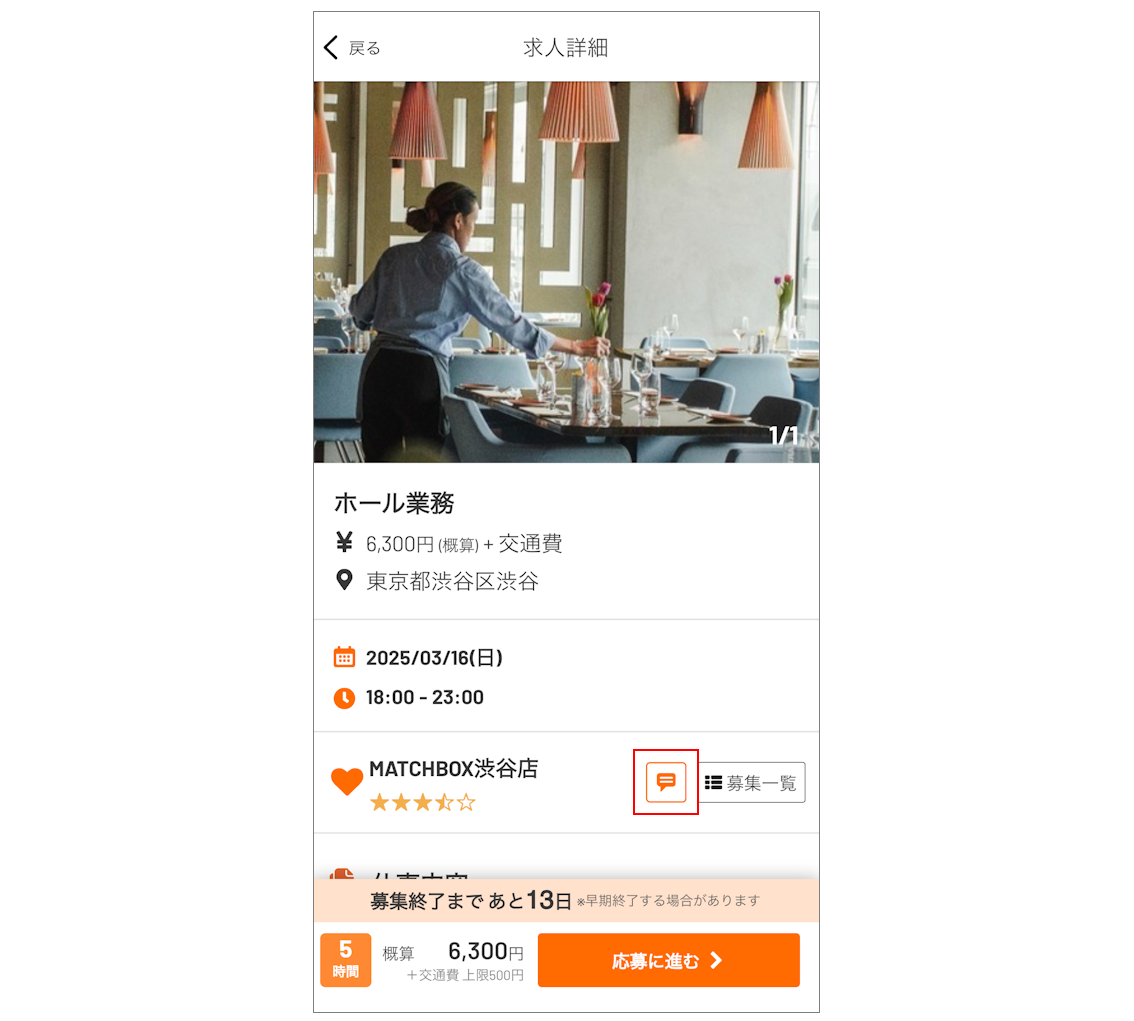
Task: Go back with the 戻る arrow
Action: (x=351, y=48)
